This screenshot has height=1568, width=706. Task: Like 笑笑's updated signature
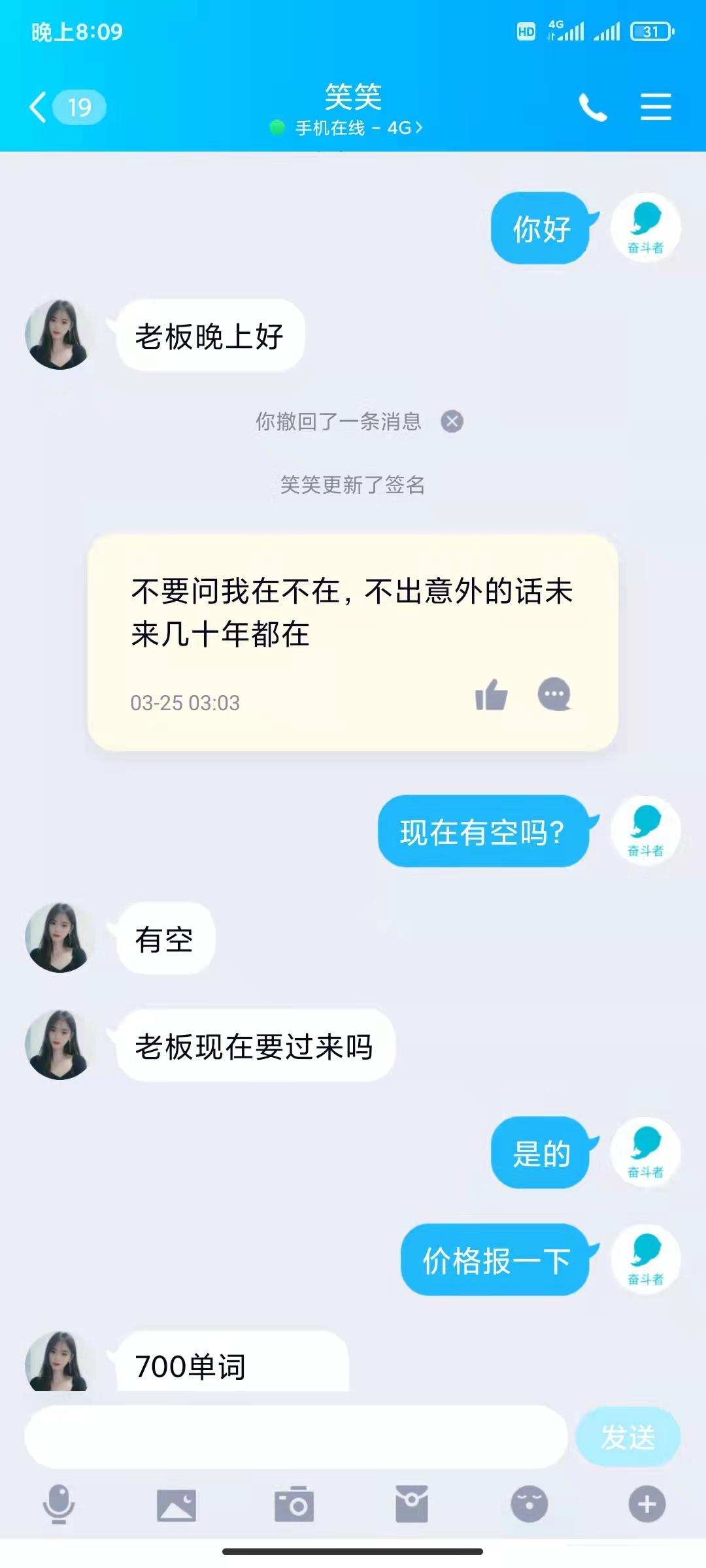coord(491,694)
